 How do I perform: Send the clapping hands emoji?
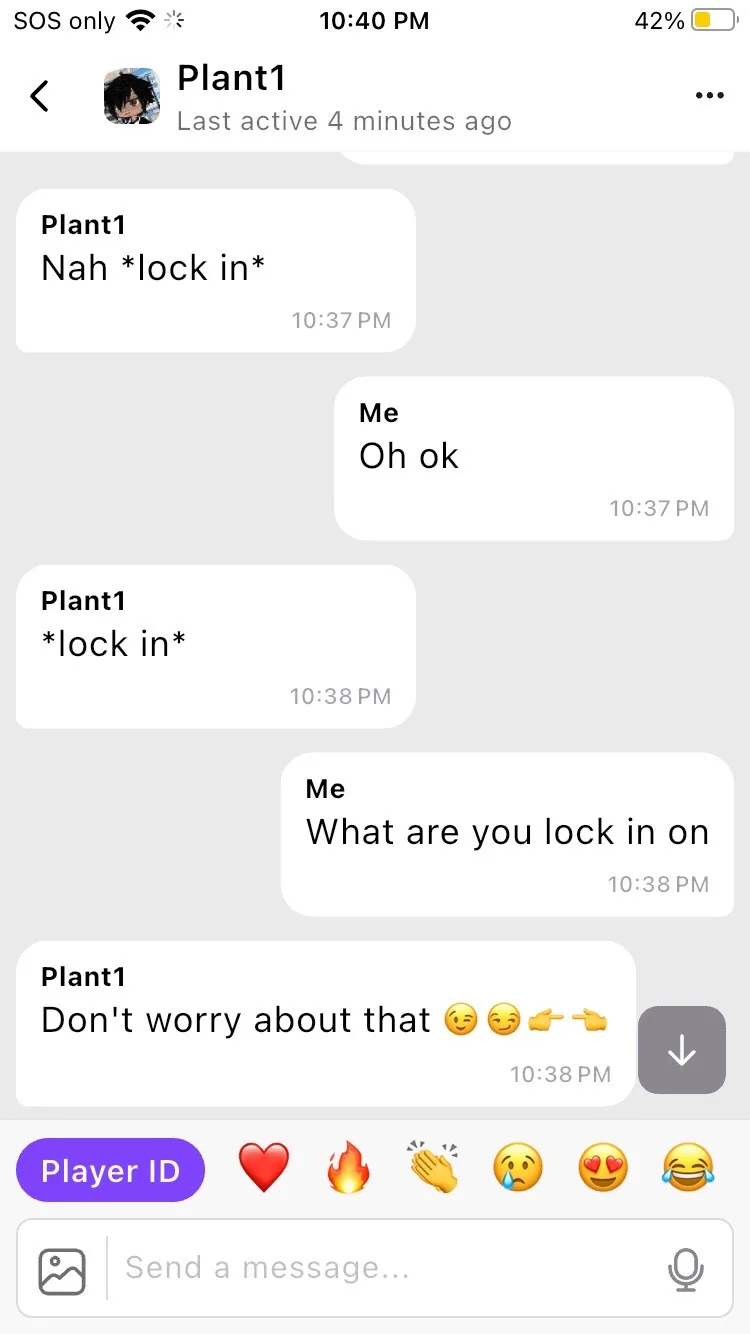click(433, 1168)
